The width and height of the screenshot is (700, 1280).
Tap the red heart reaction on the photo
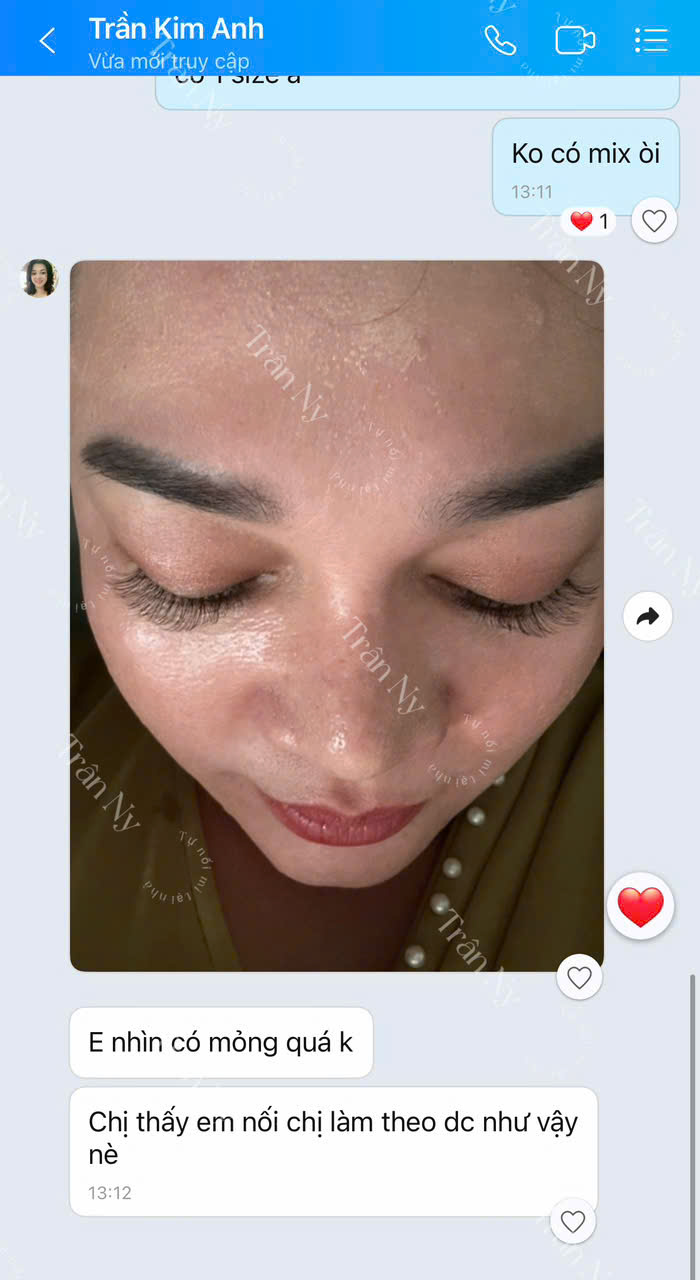click(640, 907)
